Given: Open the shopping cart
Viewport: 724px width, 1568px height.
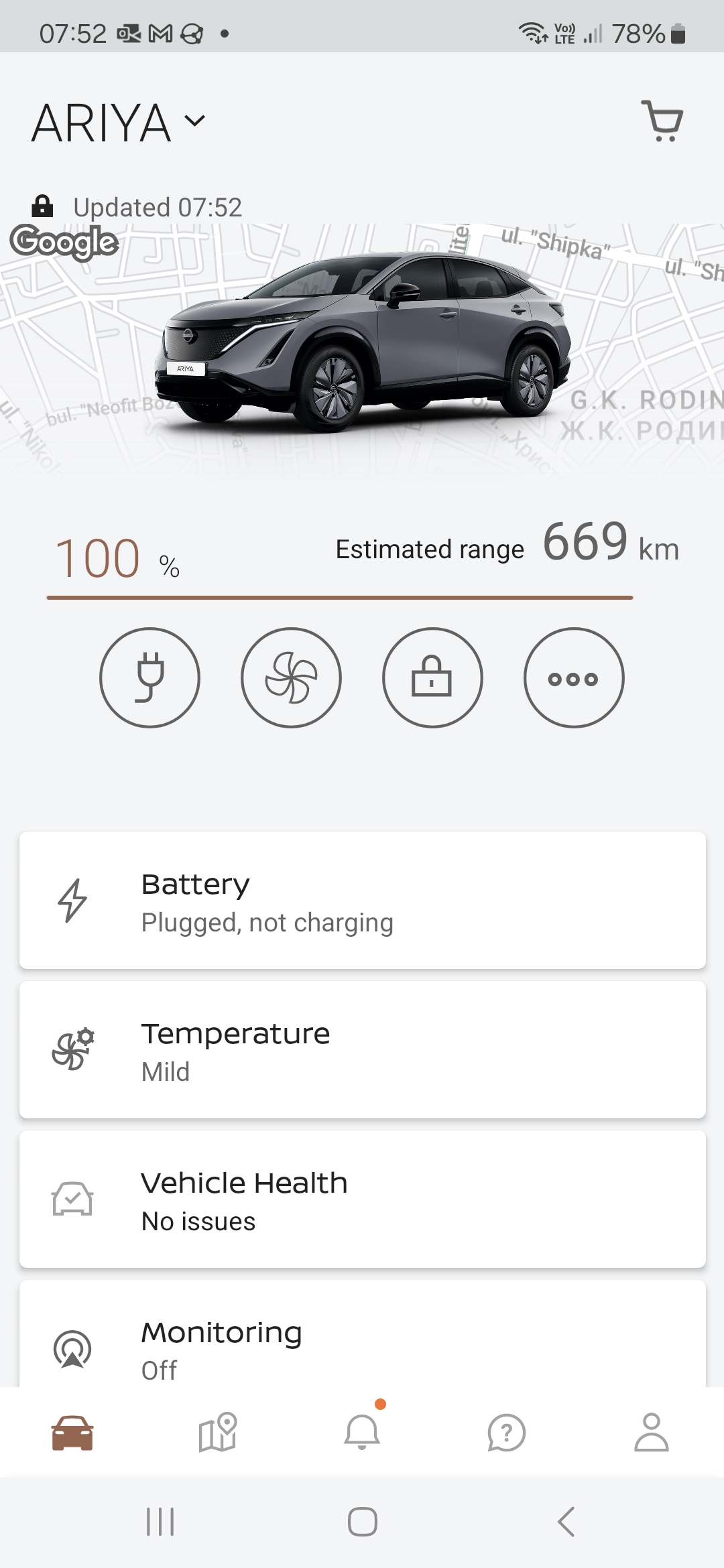Looking at the screenshot, I should click(661, 121).
